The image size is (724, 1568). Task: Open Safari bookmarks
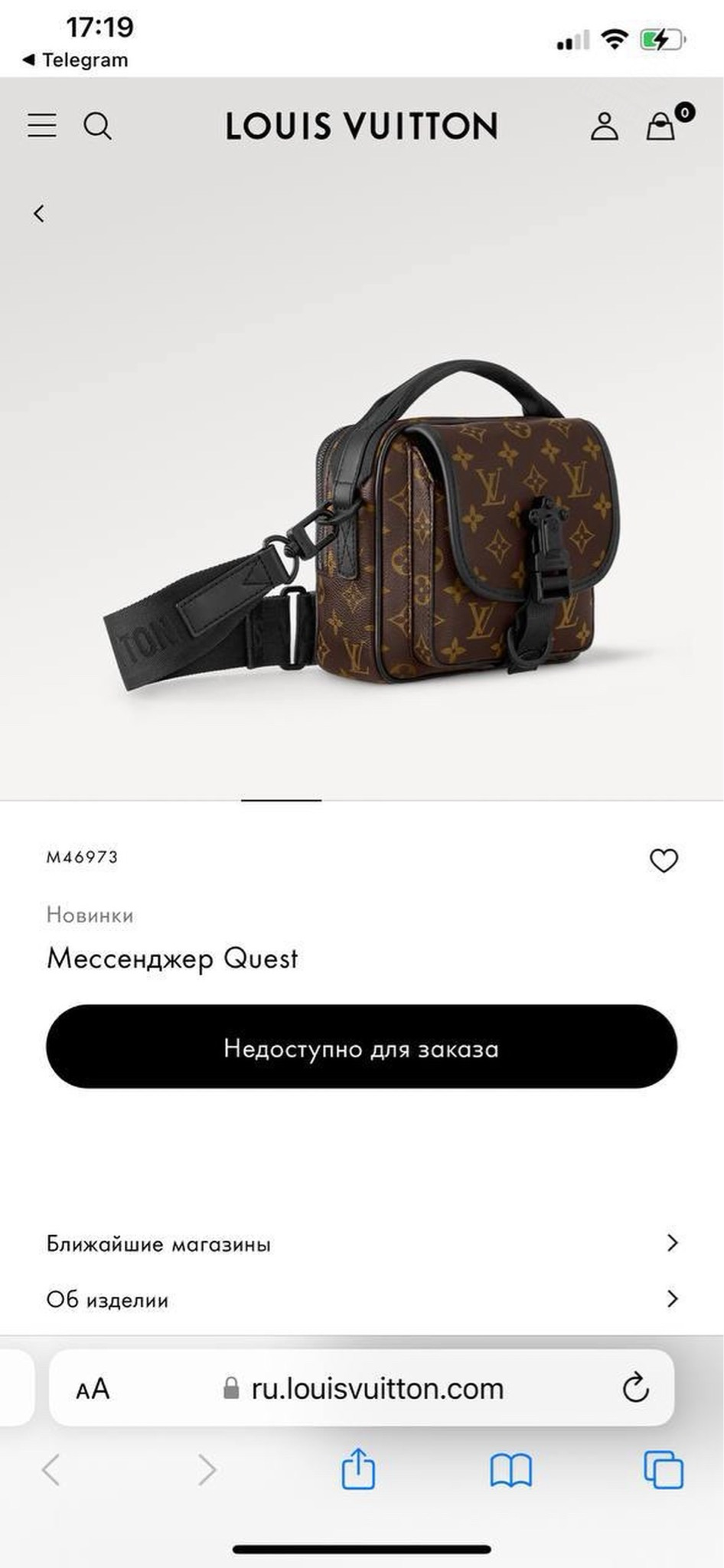click(510, 1471)
